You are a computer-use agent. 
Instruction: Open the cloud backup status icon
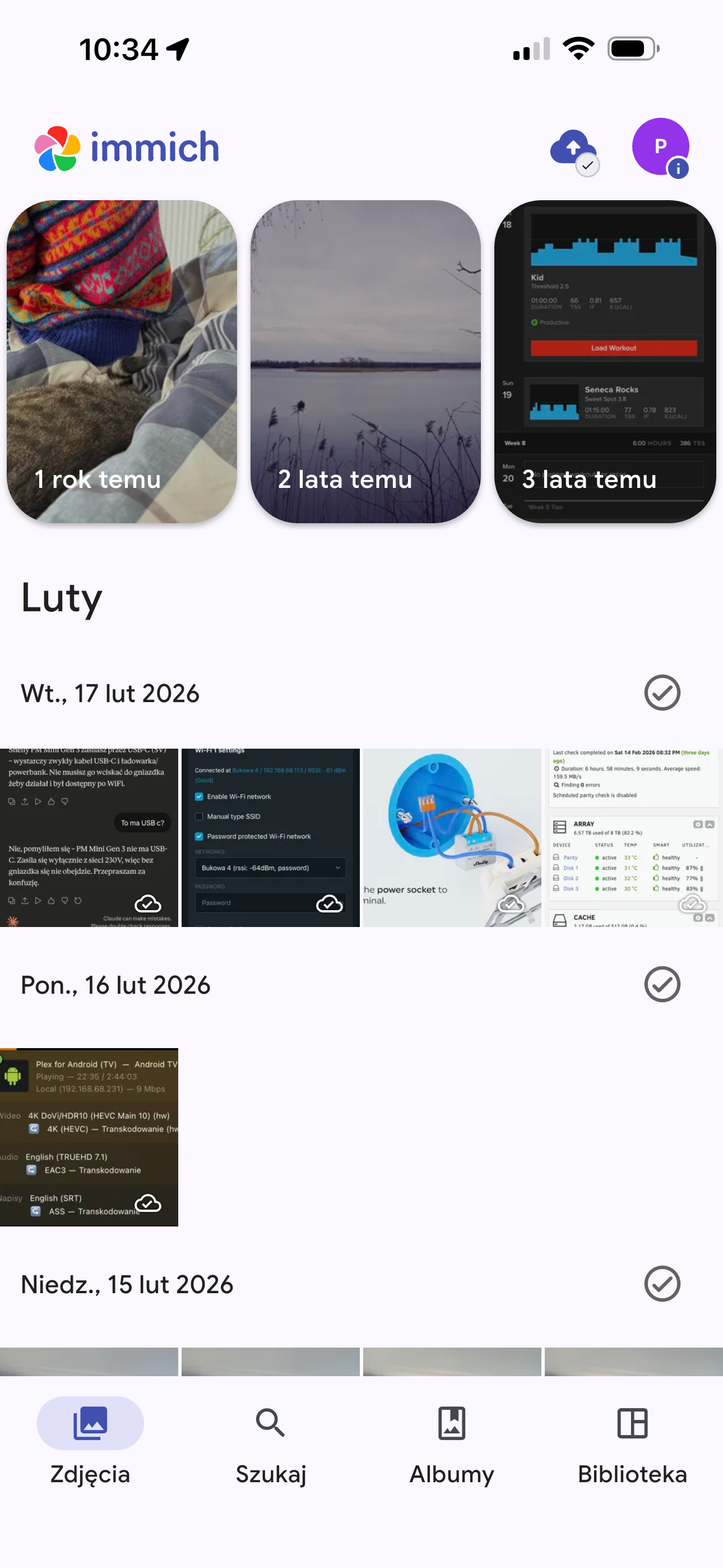point(574,150)
